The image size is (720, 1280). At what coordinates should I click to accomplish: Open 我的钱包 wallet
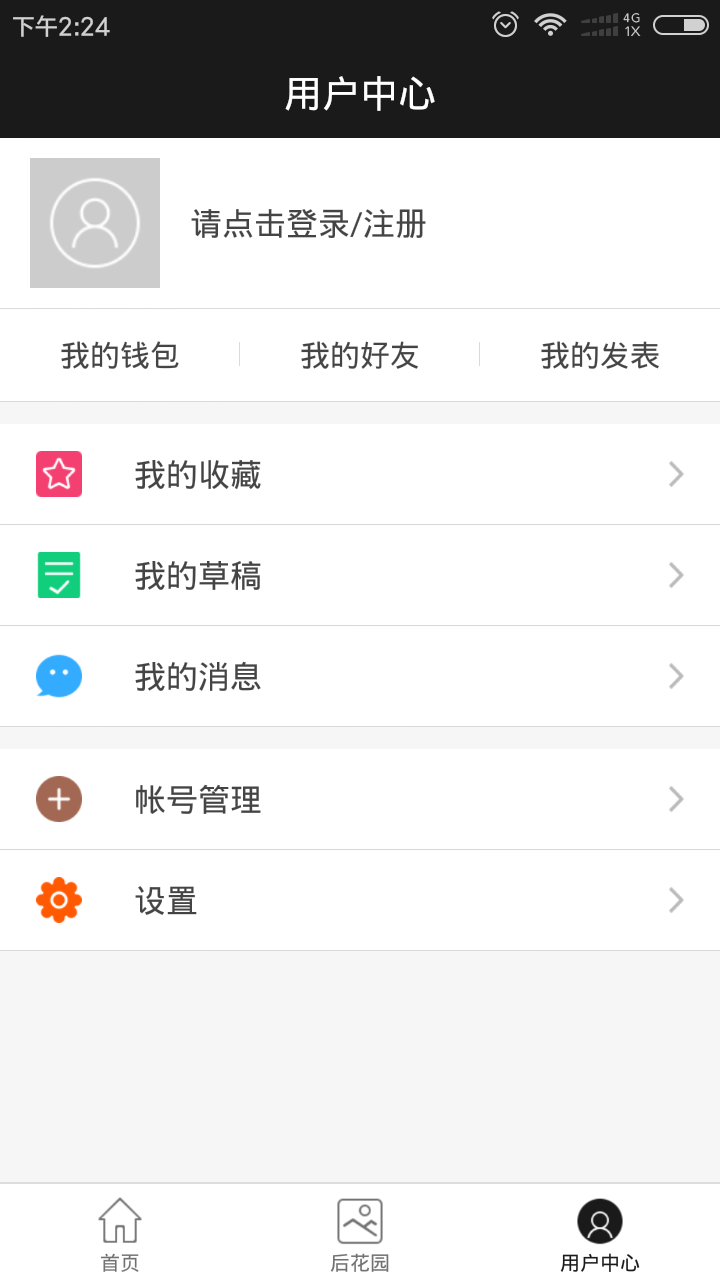(x=120, y=355)
